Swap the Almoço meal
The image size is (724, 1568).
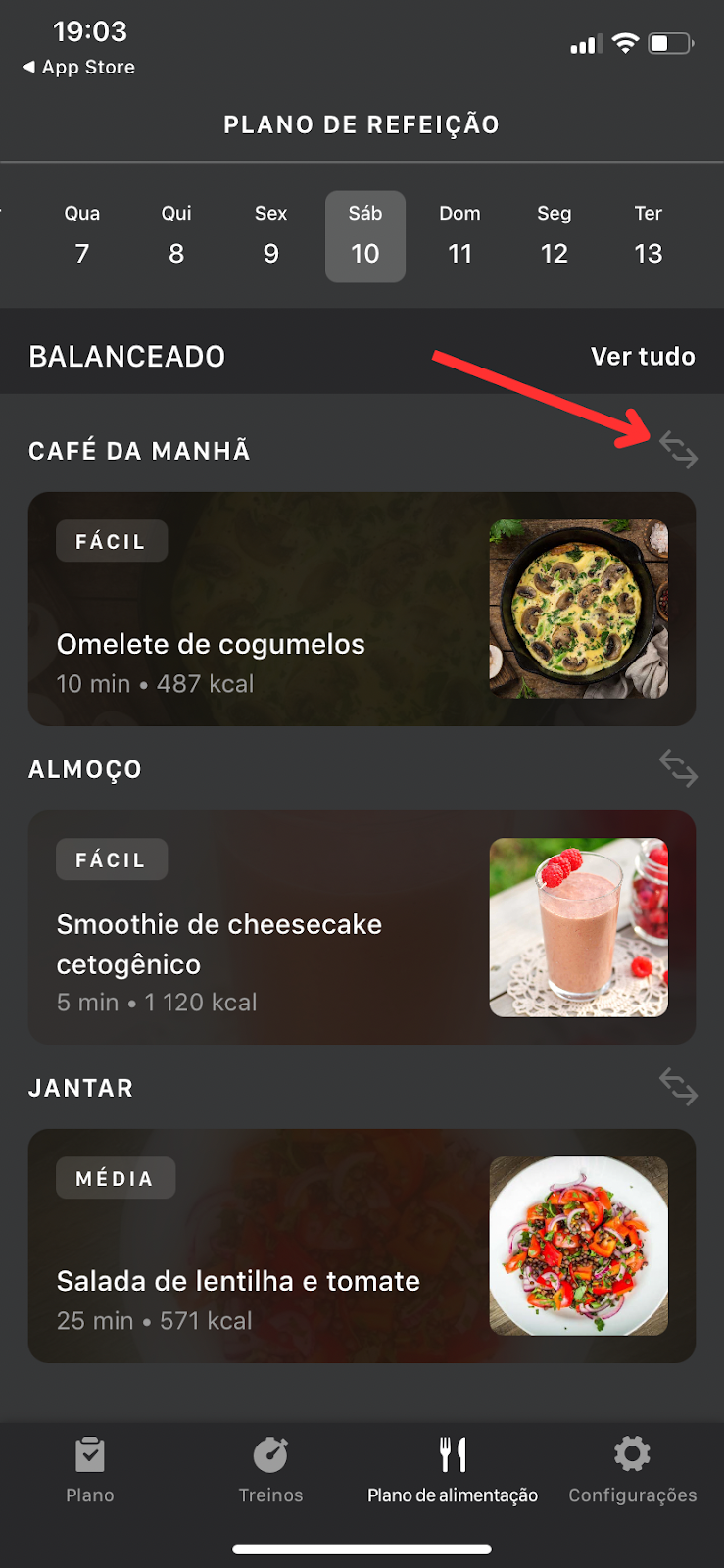pyautogui.click(x=678, y=768)
